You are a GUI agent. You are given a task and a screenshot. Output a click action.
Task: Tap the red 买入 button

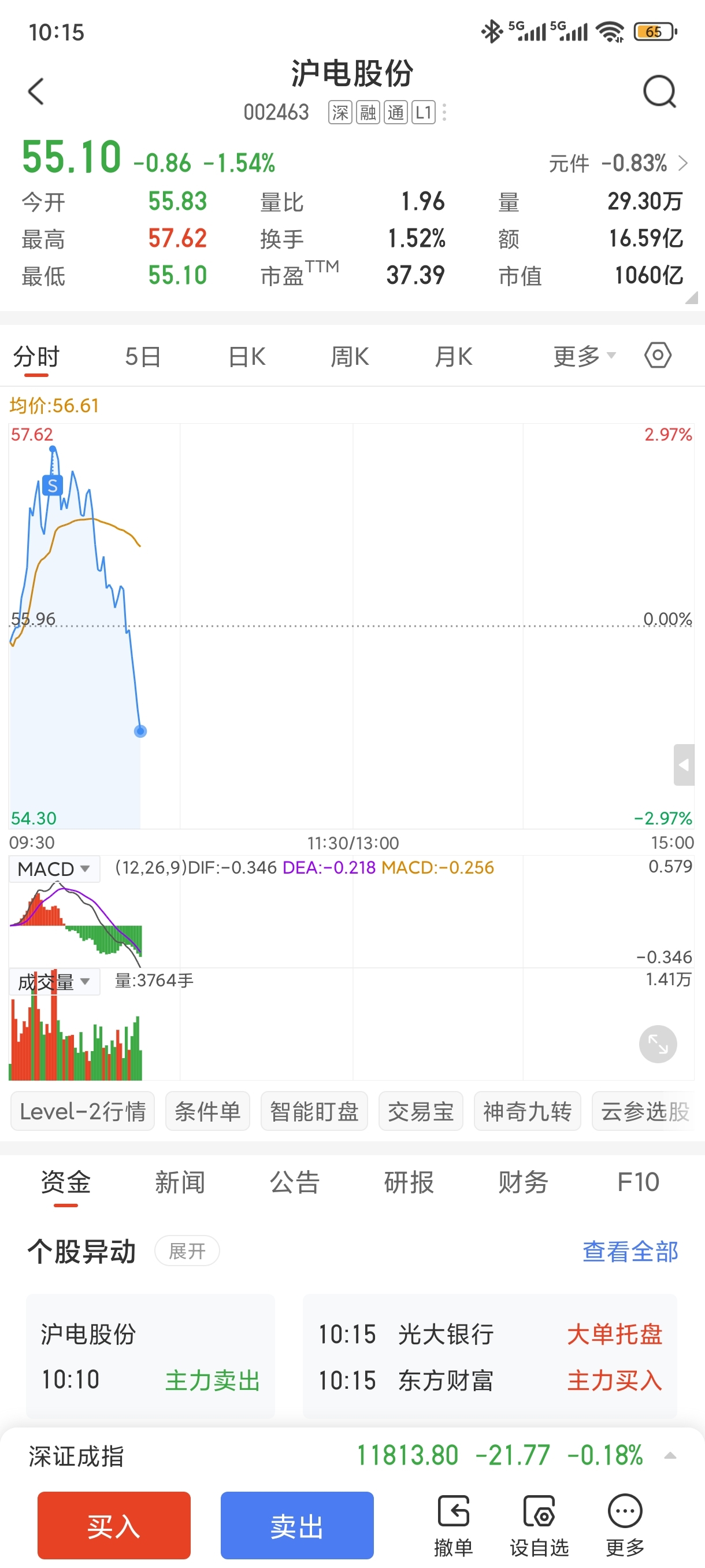pos(114,1525)
